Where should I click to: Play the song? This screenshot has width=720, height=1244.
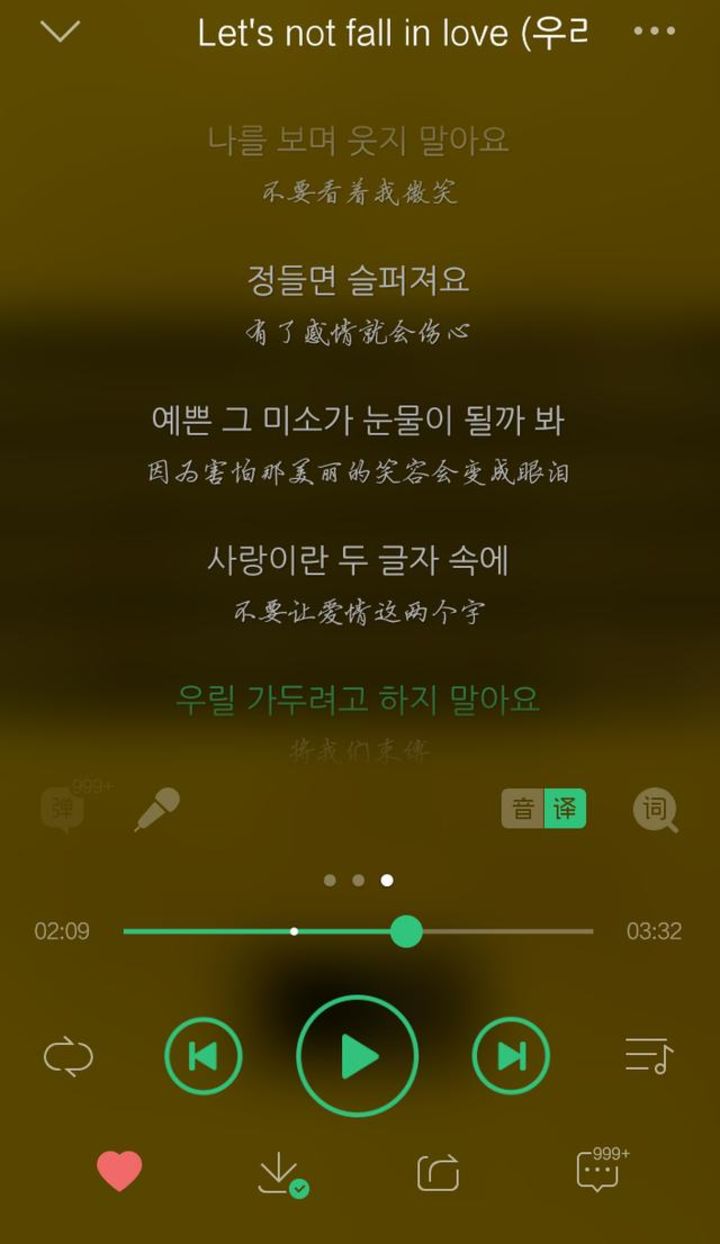pos(358,1056)
